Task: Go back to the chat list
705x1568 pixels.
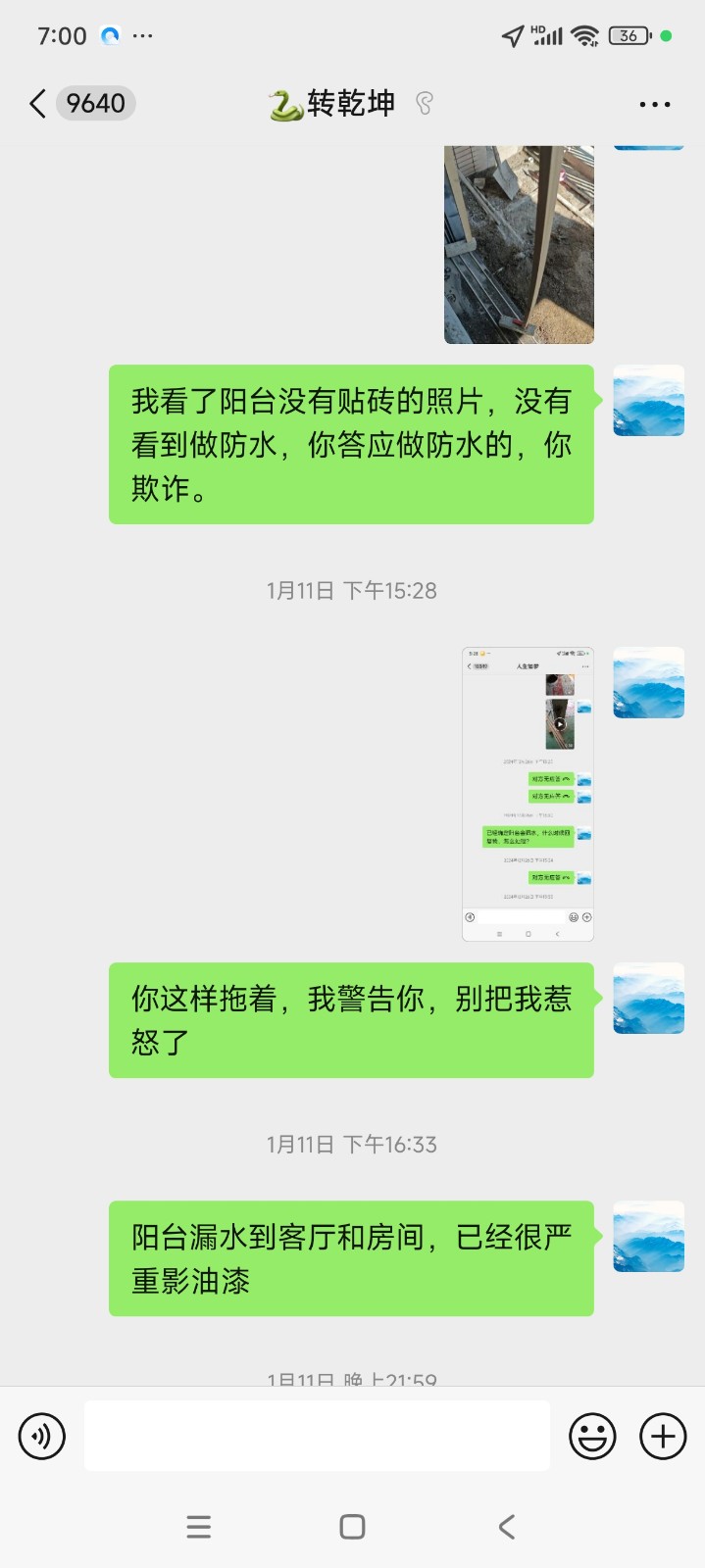Action: pos(39,104)
